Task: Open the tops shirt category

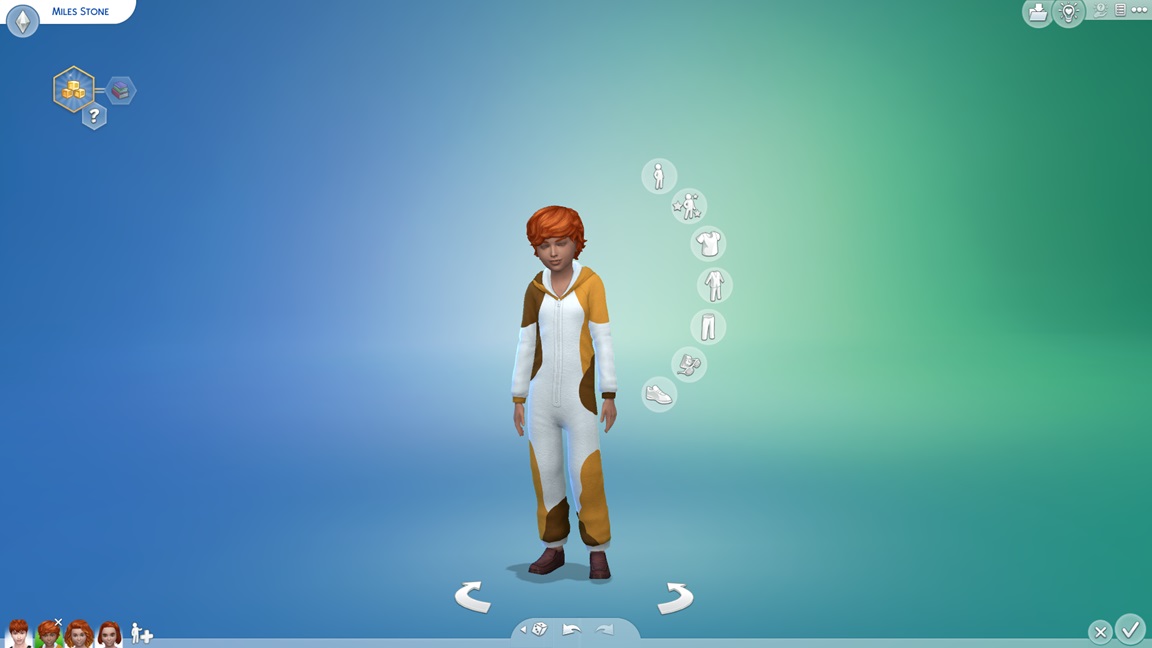Action: (x=708, y=243)
